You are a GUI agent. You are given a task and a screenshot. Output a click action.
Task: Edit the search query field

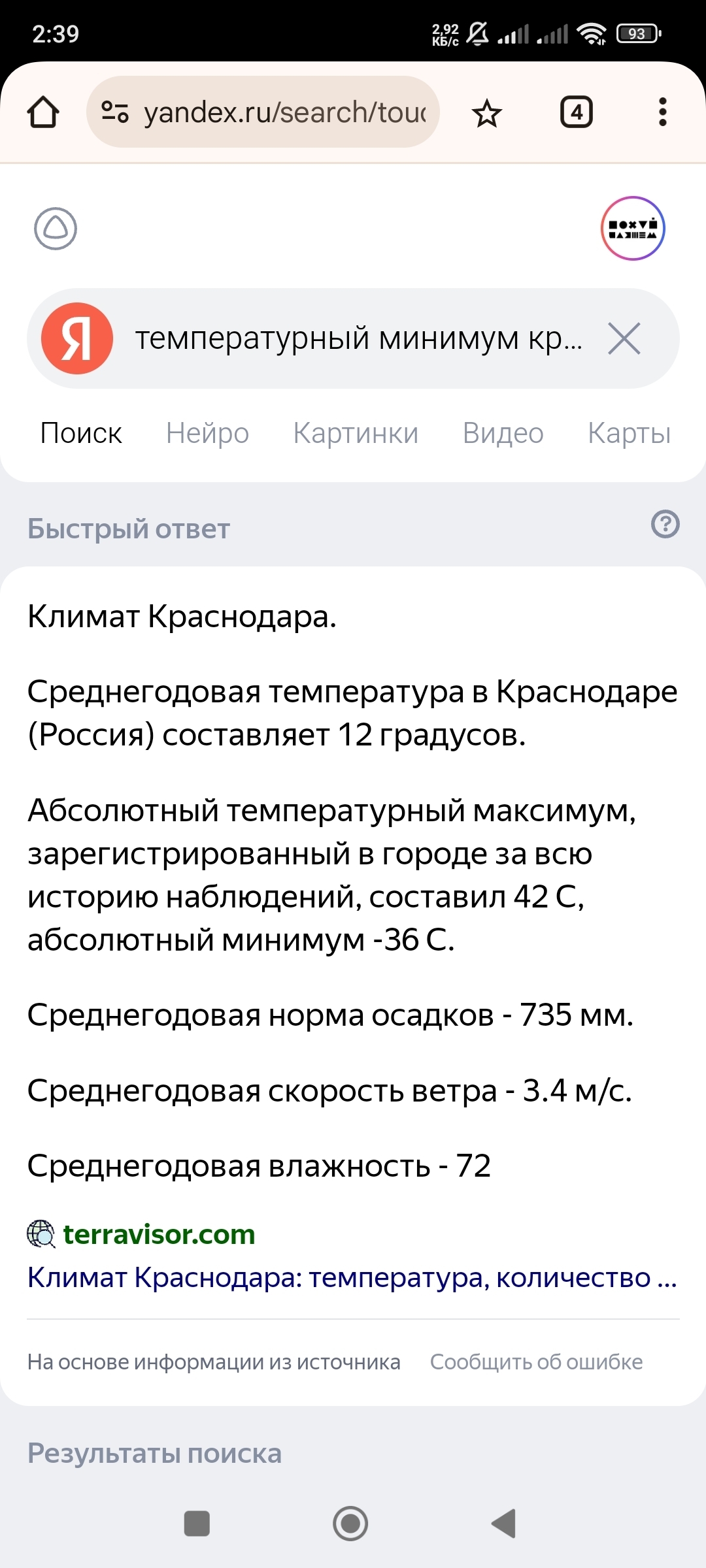[358, 338]
